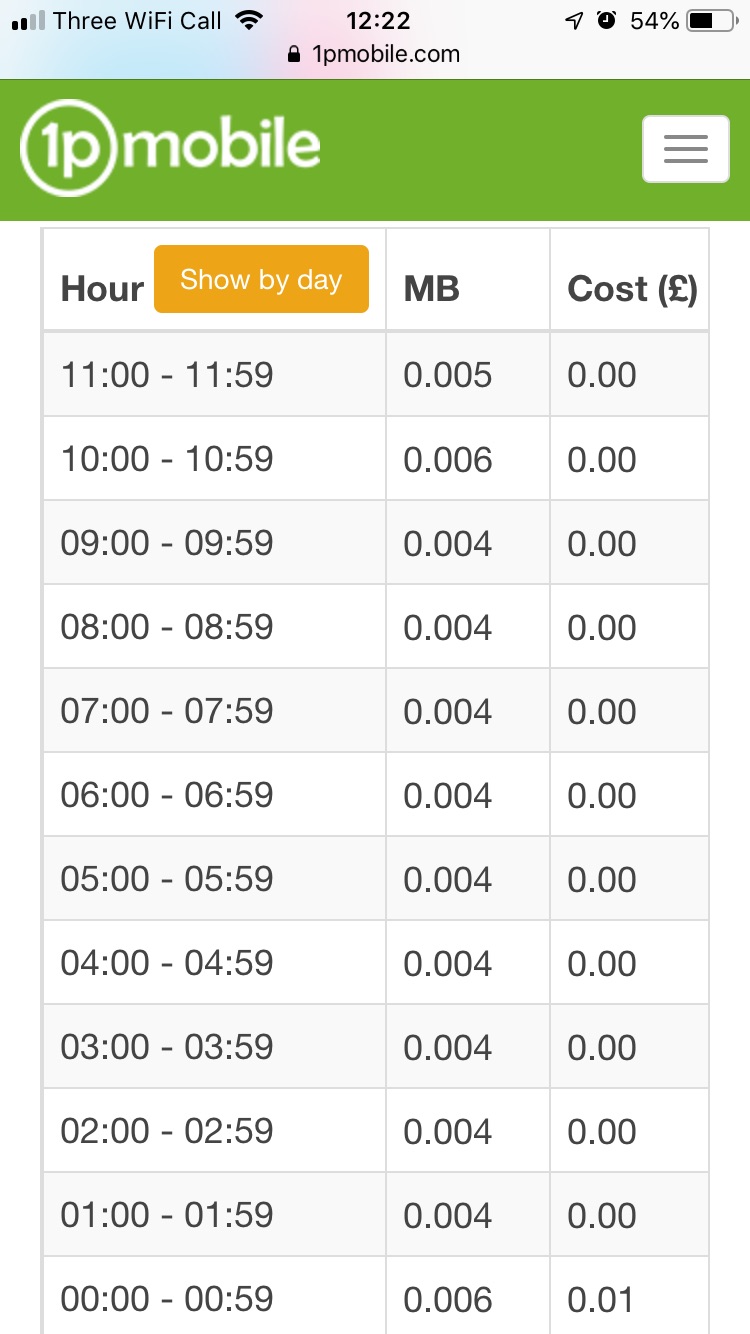Go to 1pmobile home via logo

pos(171,148)
